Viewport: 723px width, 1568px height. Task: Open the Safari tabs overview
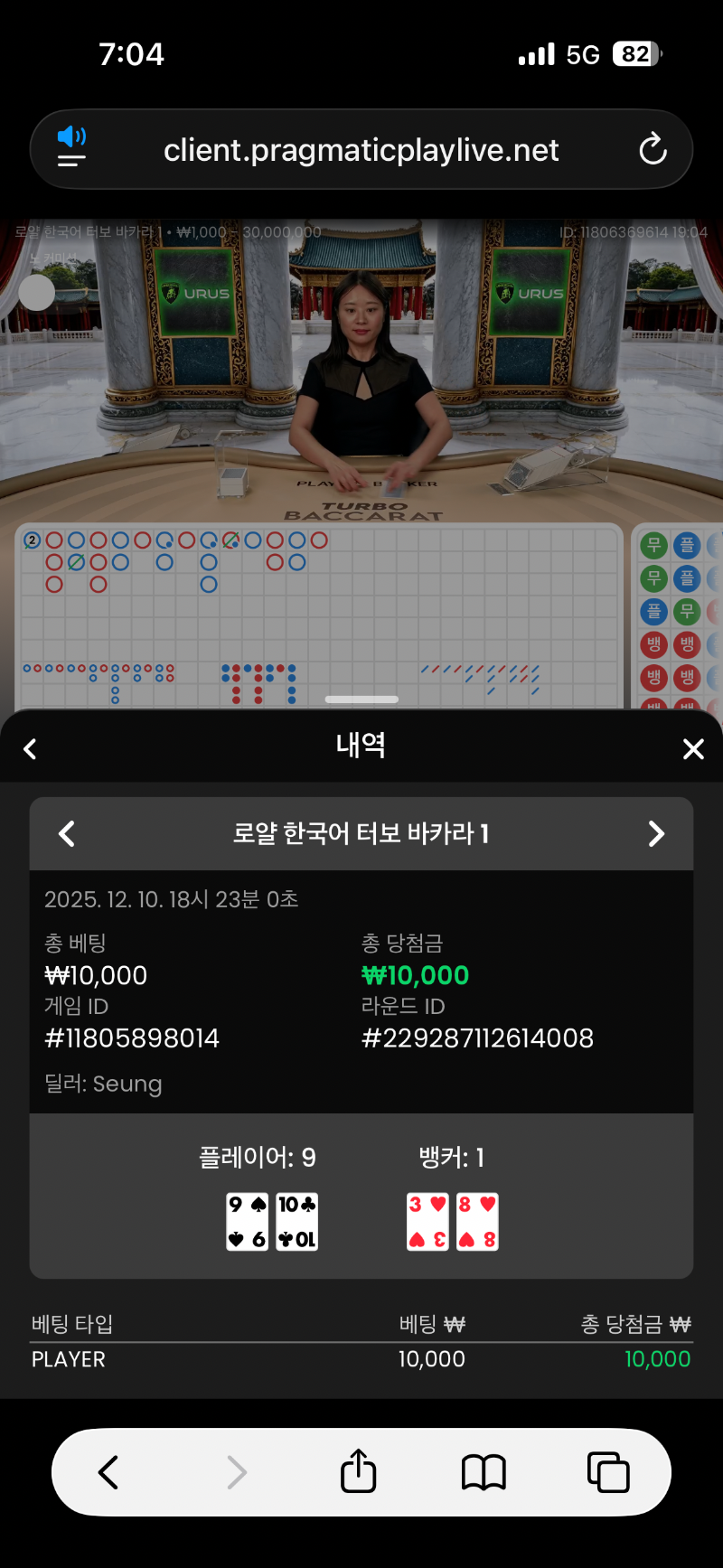click(x=608, y=1472)
